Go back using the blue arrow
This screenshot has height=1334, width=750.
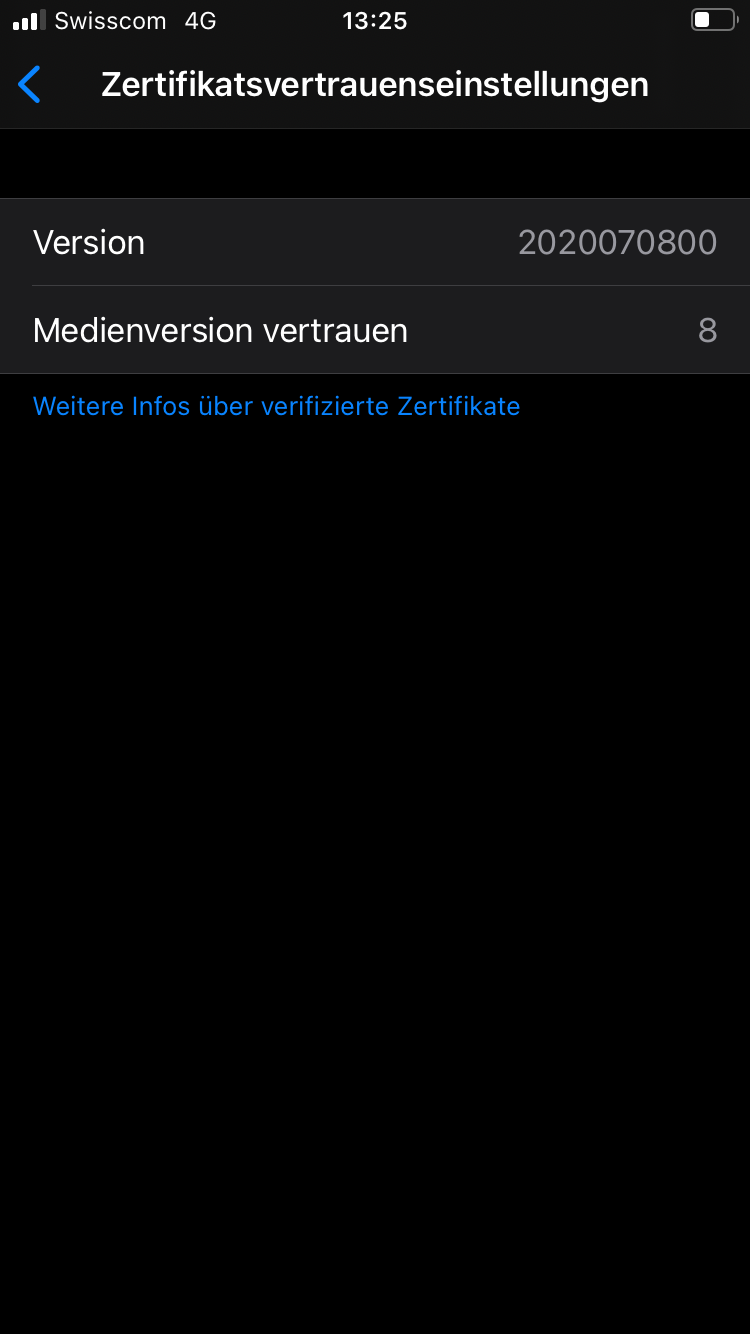point(30,85)
